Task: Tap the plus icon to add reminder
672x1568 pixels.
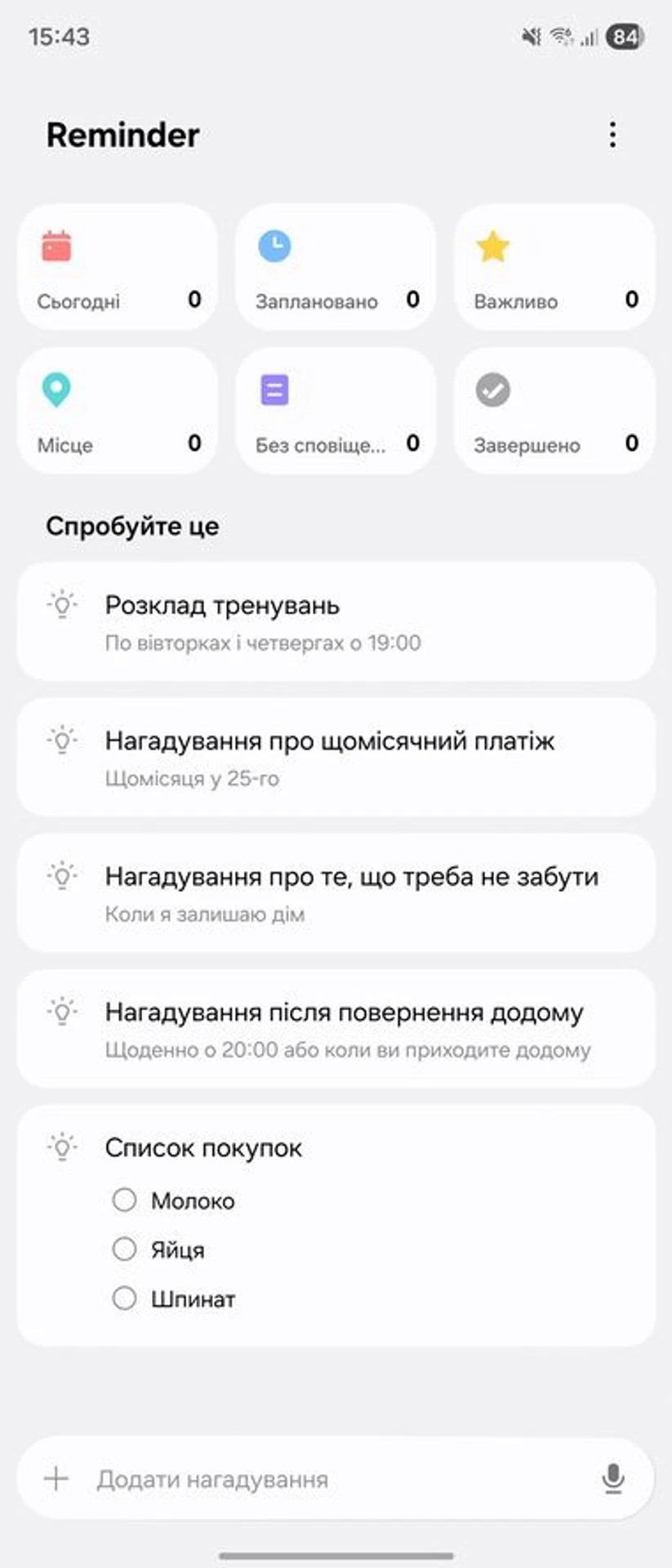Action: point(56,1479)
